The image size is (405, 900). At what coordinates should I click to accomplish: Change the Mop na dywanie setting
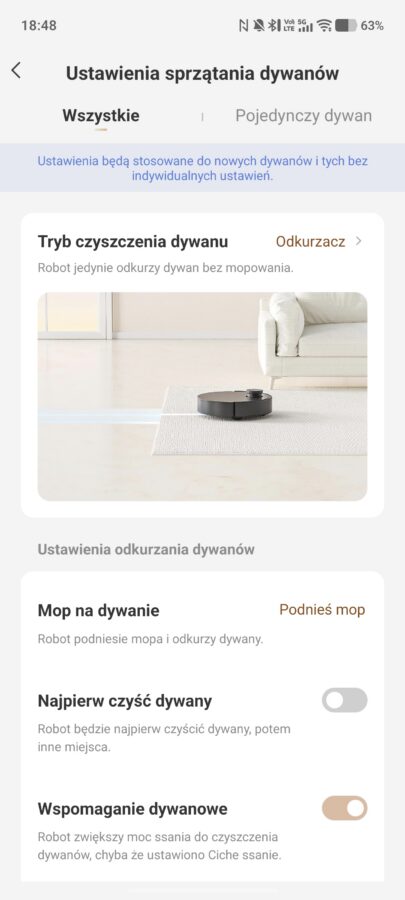click(x=202, y=610)
